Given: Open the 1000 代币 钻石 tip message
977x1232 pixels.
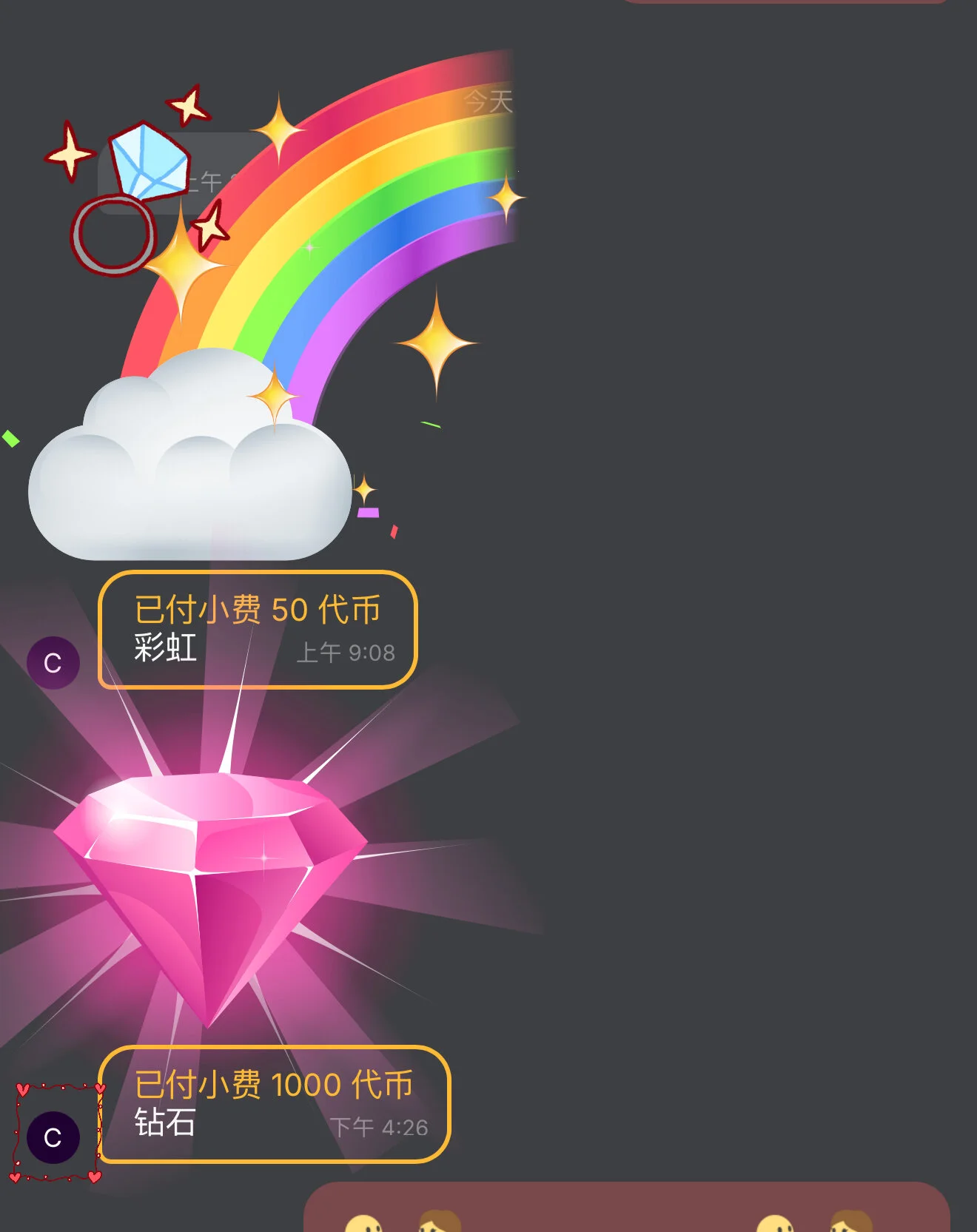Looking at the screenshot, I should [x=274, y=1103].
